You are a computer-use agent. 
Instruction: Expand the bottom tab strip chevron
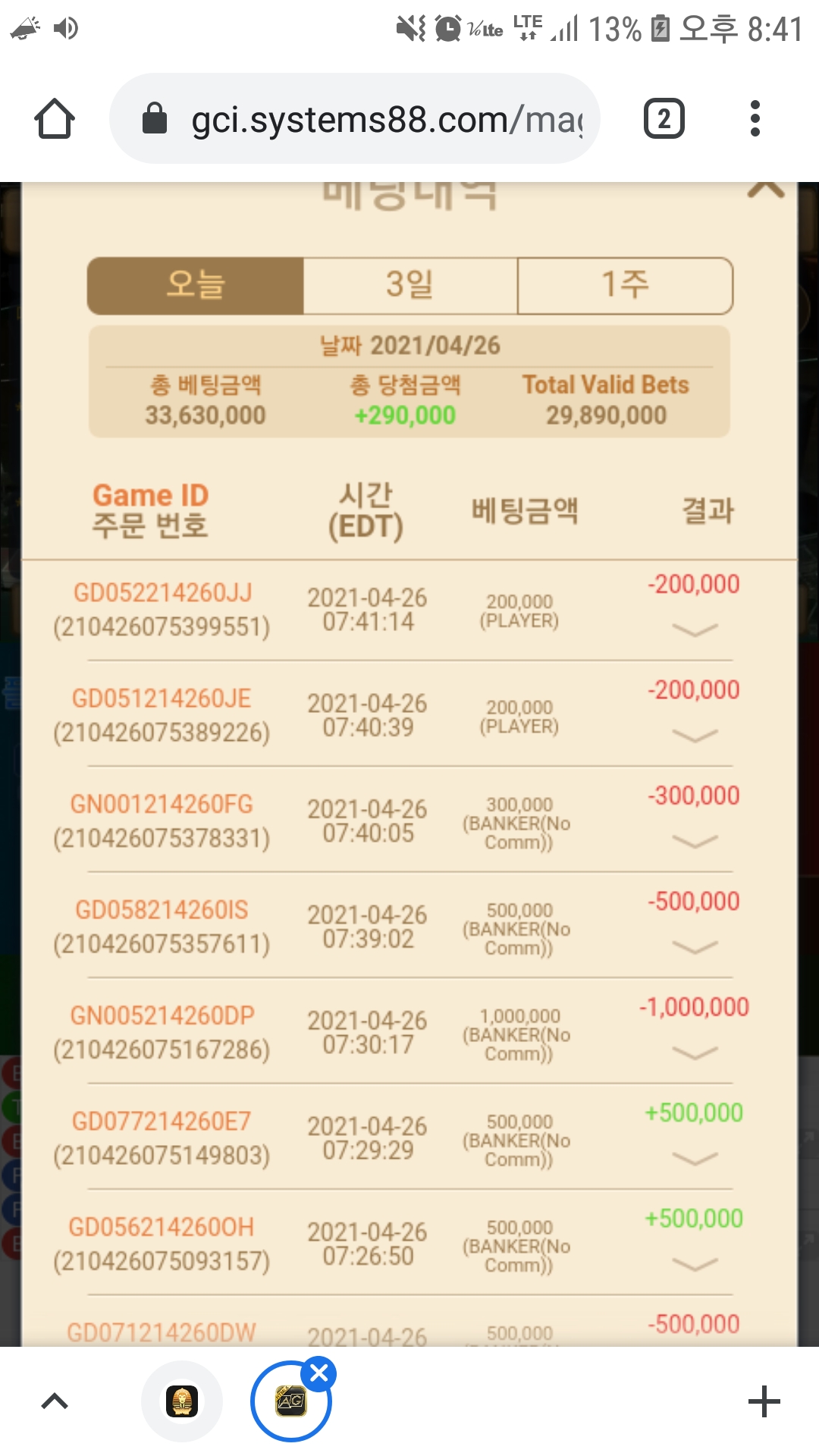(55, 1401)
